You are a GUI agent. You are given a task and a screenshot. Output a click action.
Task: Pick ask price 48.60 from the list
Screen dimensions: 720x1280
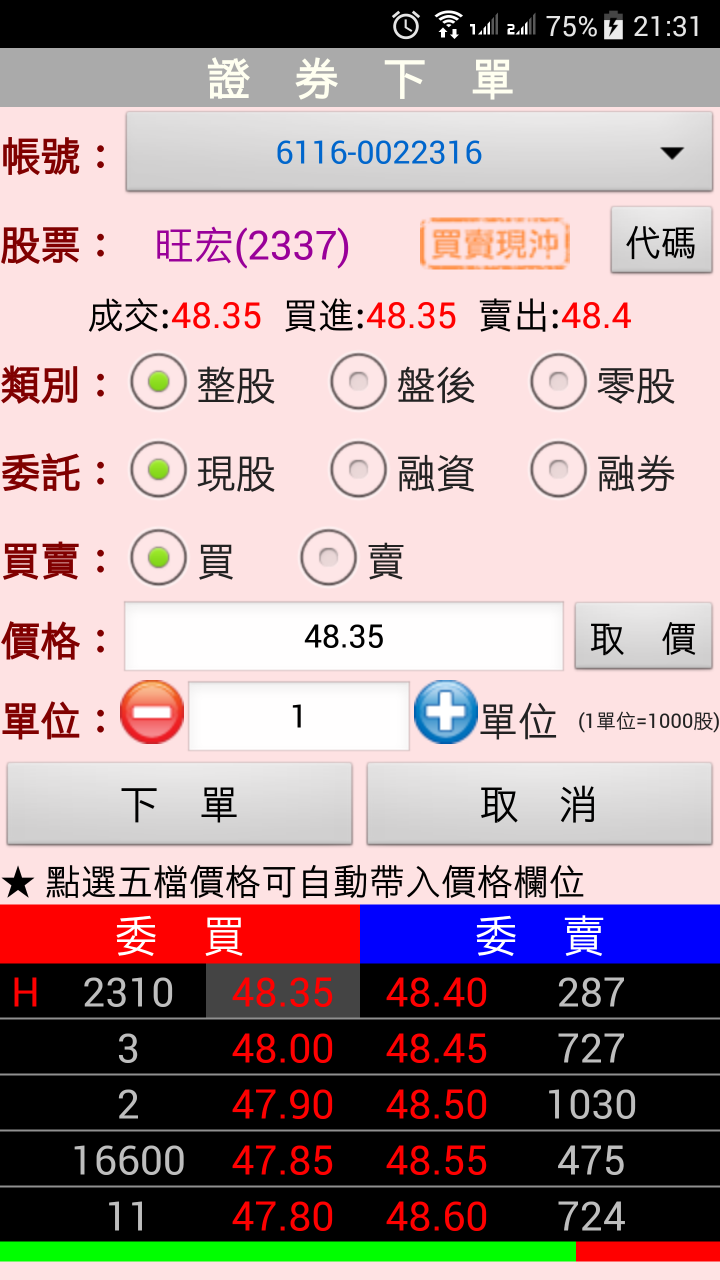pos(437,1217)
